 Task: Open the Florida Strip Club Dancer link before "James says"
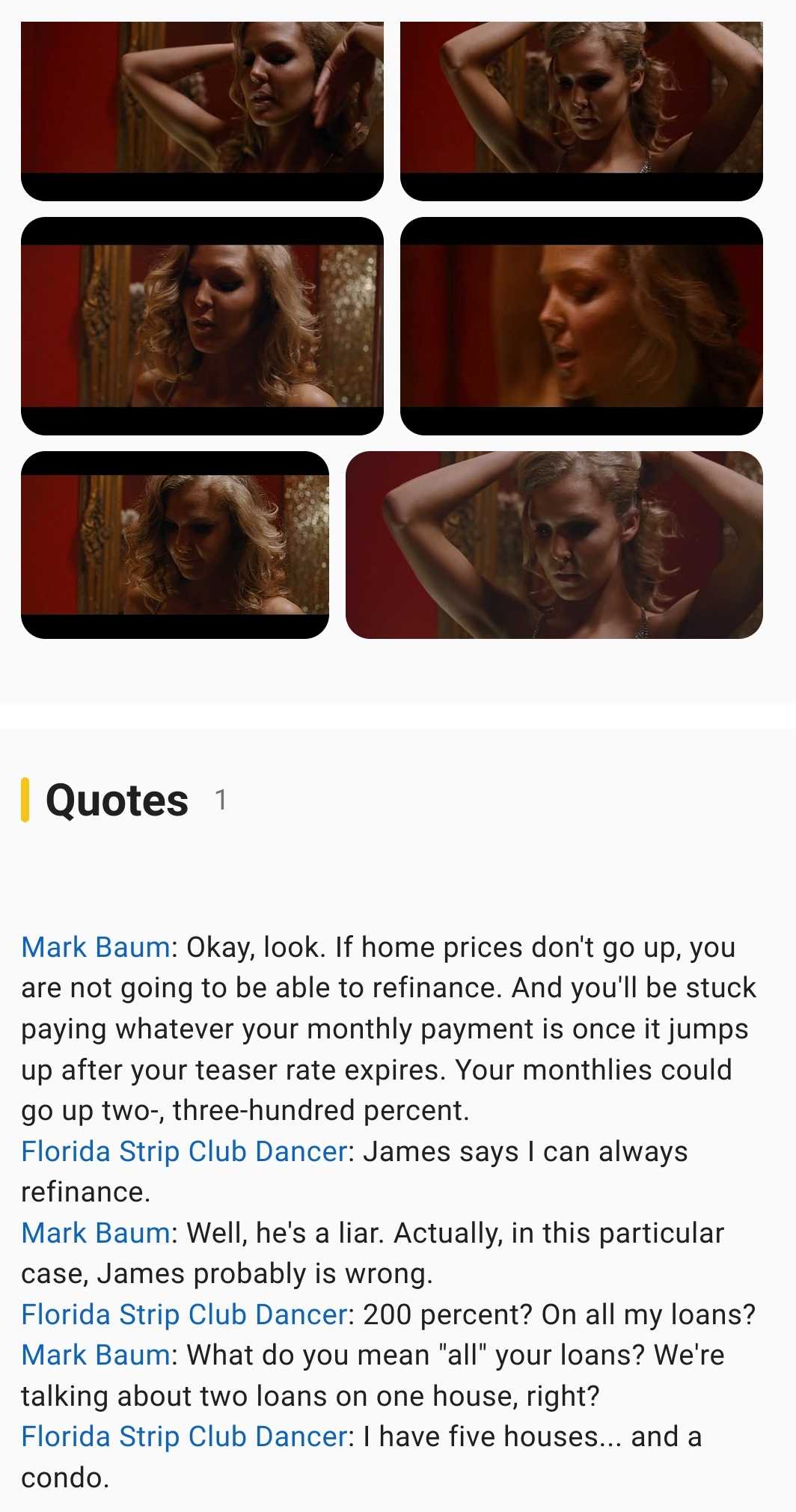click(184, 1151)
